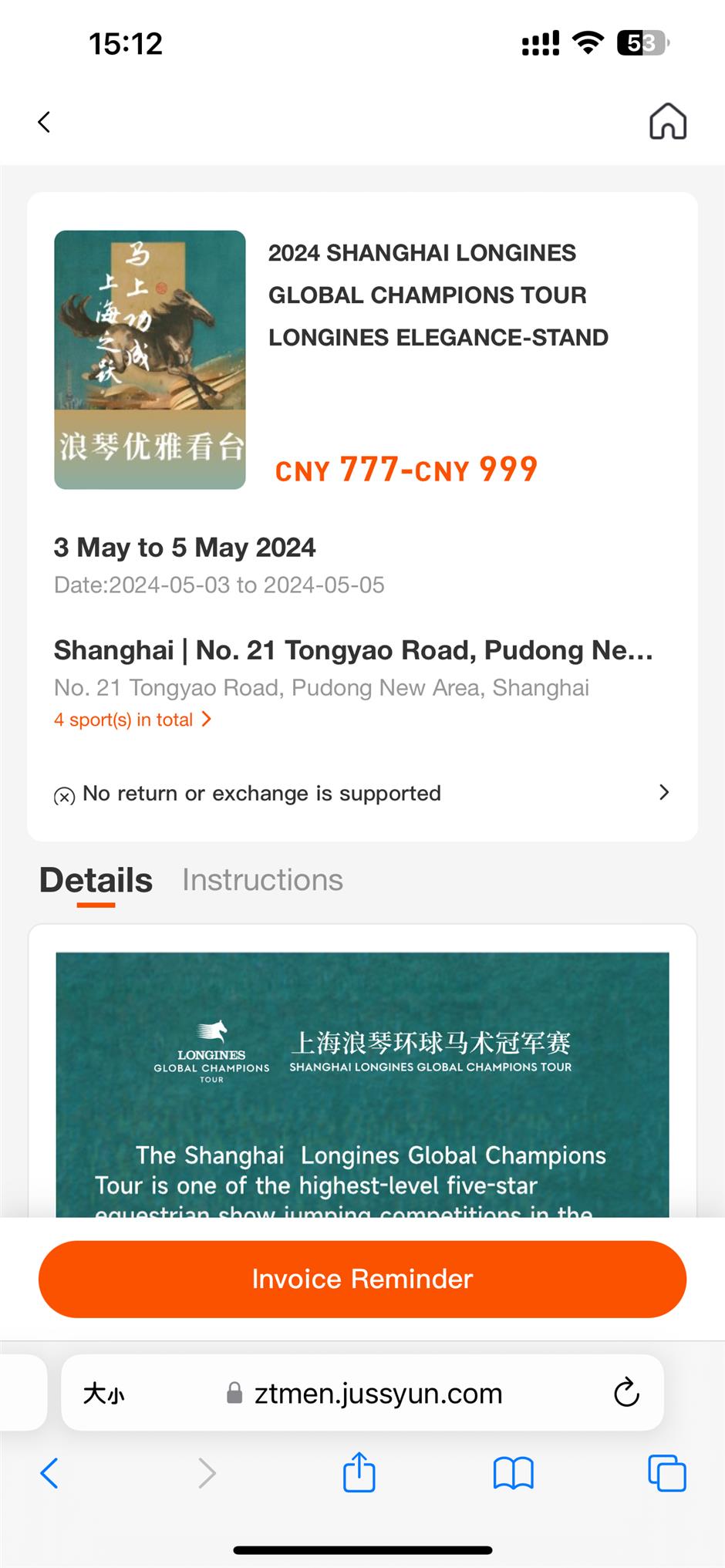
Task: Open Safari page size settings
Action: pyautogui.click(x=104, y=1394)
